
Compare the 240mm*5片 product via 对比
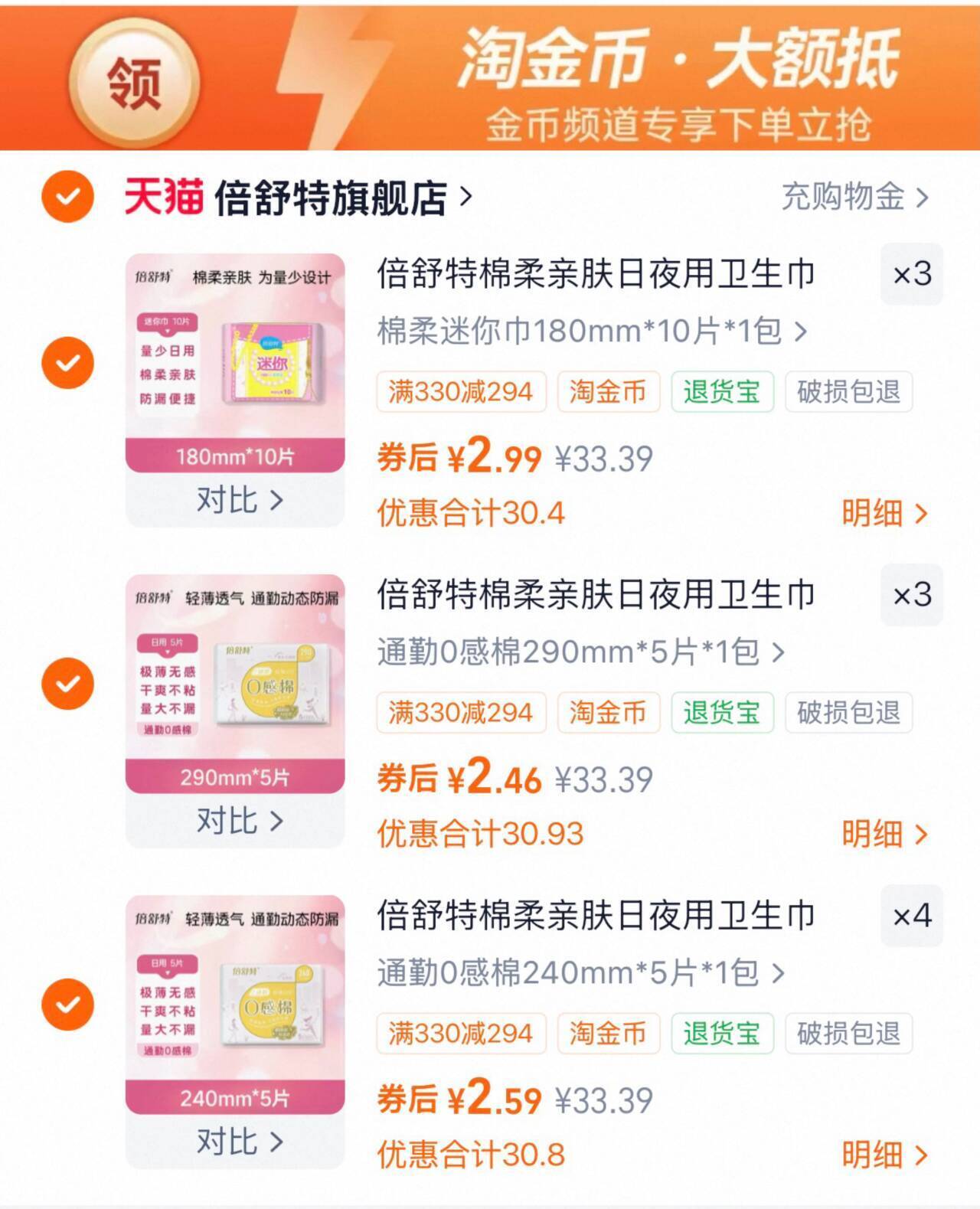click(239, 1142)
